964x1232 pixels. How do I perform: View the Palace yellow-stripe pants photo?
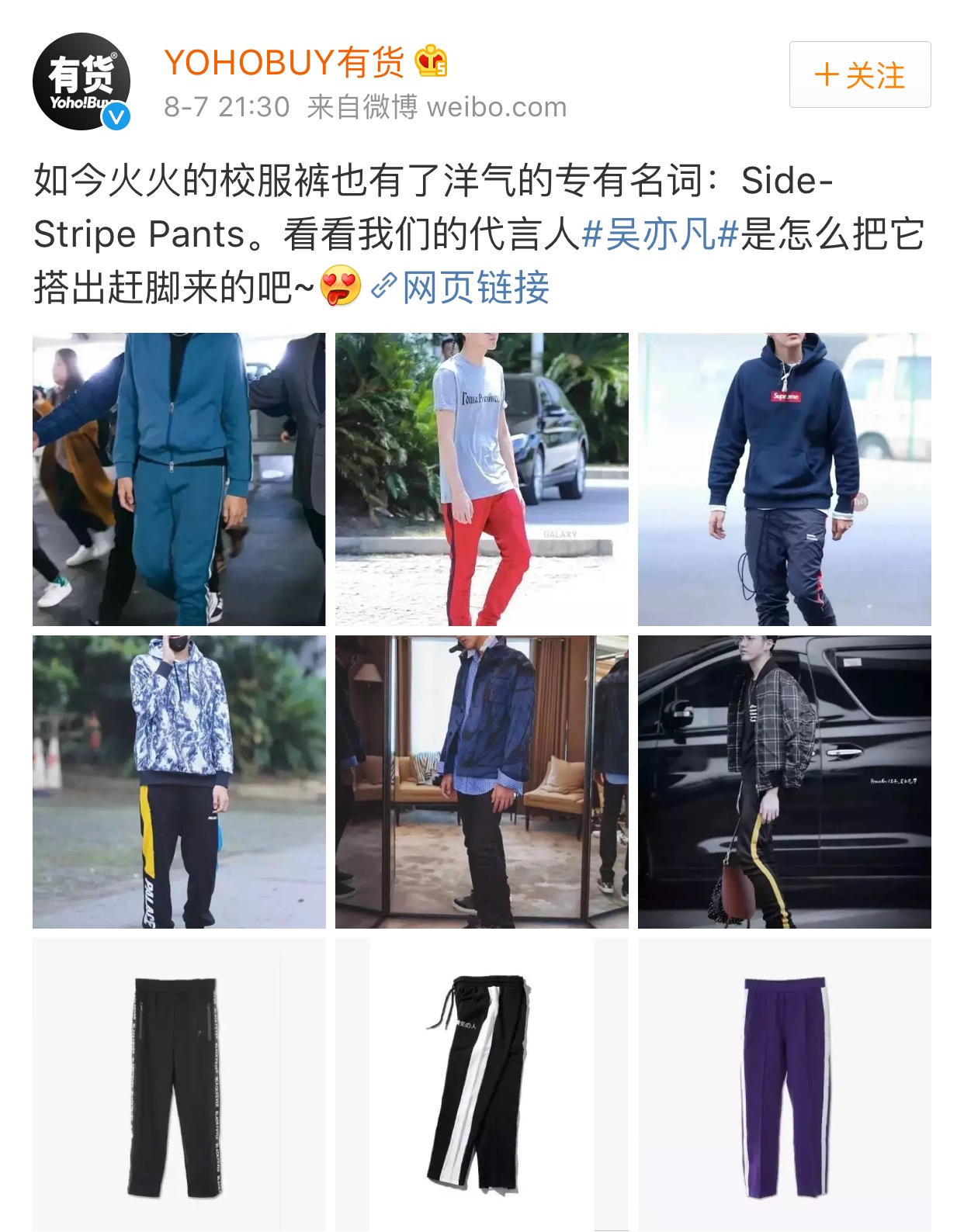click(179, 781)
